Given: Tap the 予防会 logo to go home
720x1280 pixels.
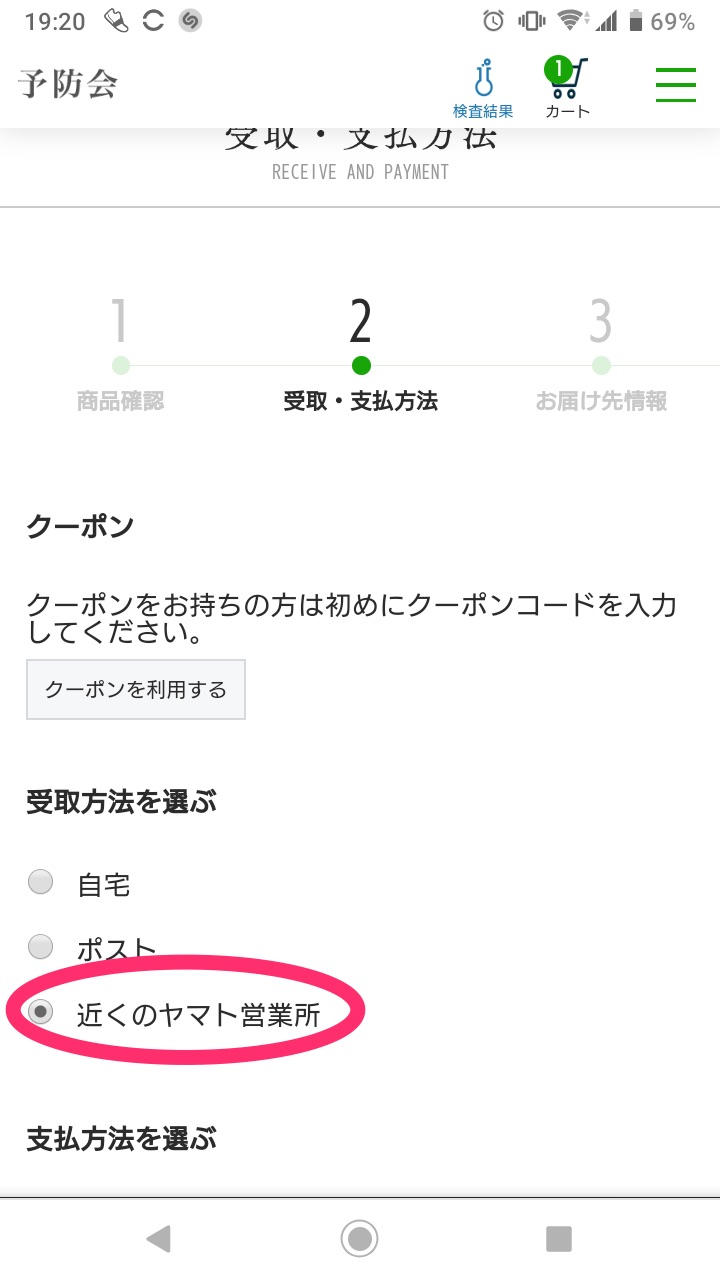Looking at the screenshot, I should pos(67,84).
